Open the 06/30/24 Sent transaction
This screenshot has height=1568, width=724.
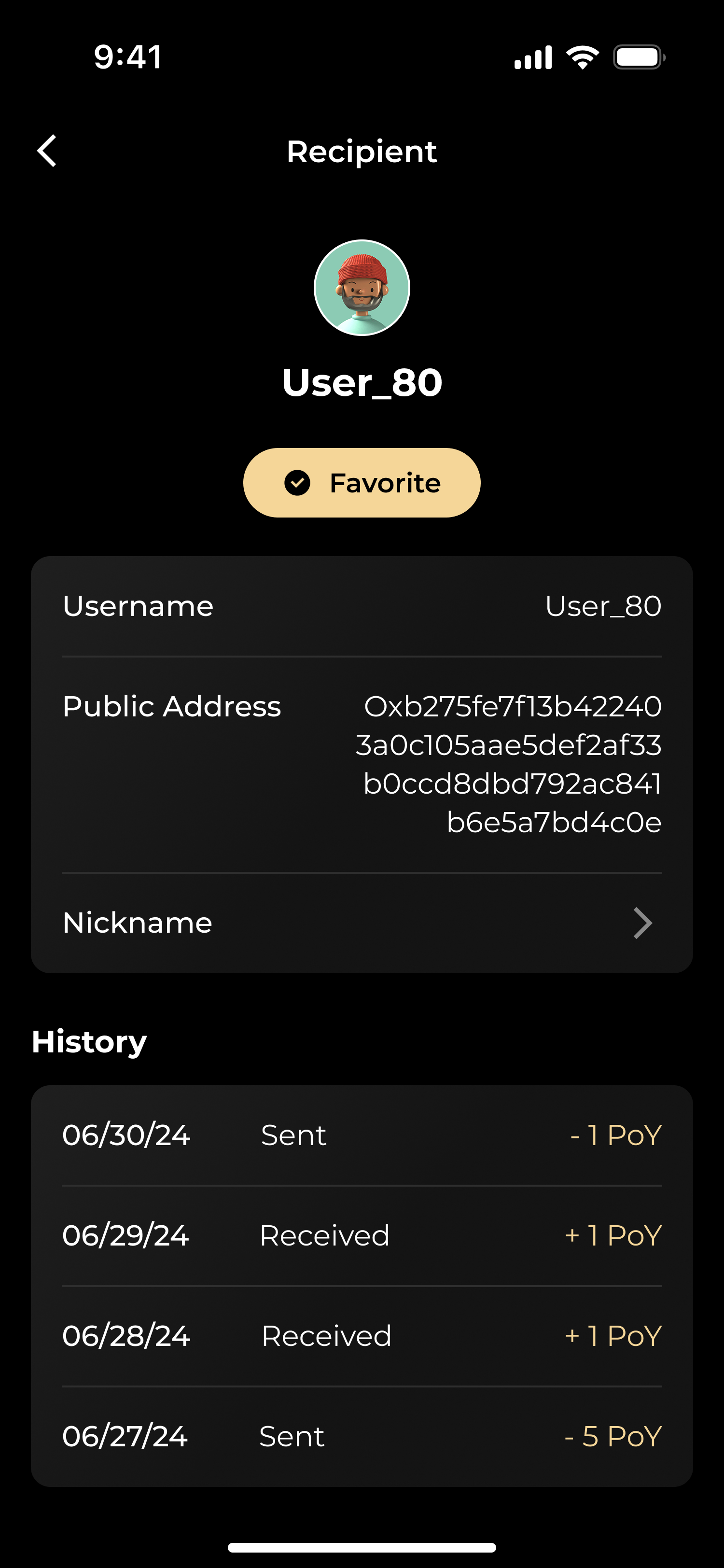click(x=362, y=1135)
